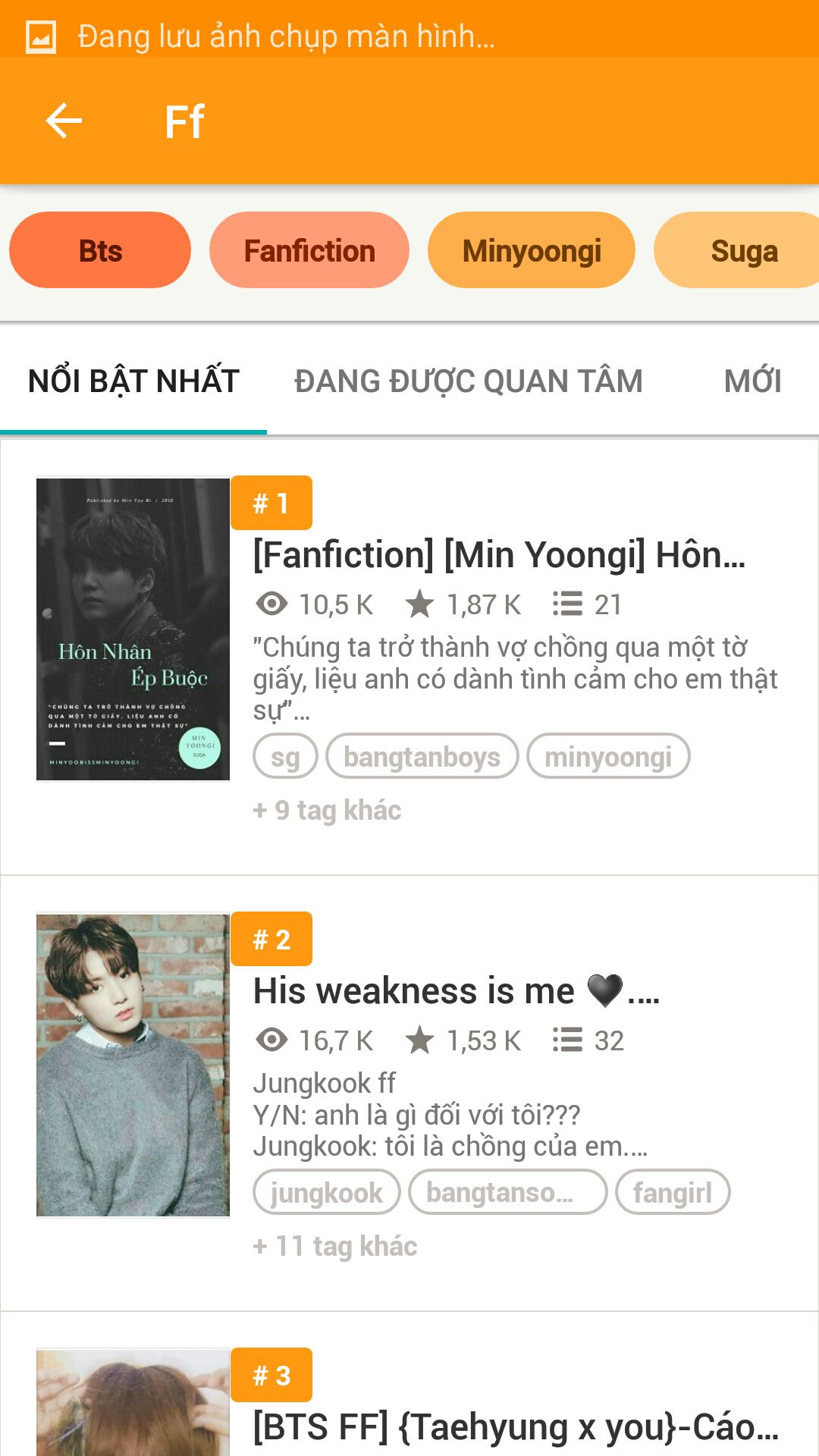The height and width of the screenshot is (1456, 819).
Task: Open story [BTS FF] {Taehyung x you}
Action: 516,1427
